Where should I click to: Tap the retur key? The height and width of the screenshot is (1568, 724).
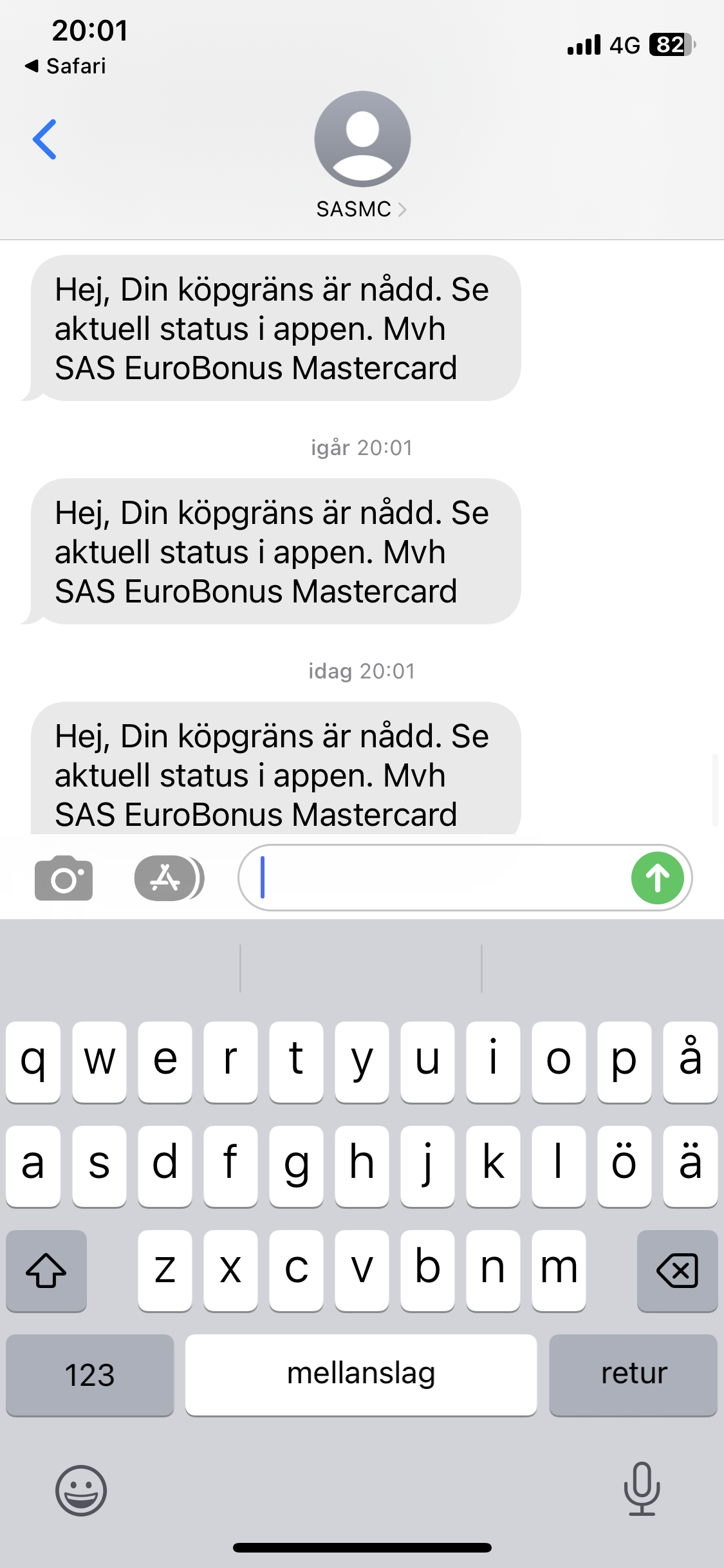point(633,1375)
